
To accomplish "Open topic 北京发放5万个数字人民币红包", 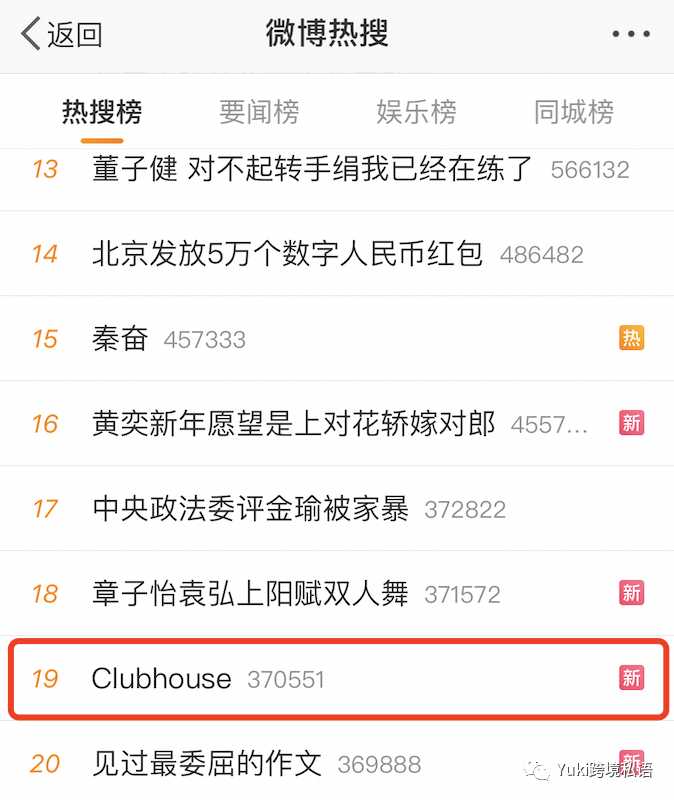I will (x=287, y=254).
